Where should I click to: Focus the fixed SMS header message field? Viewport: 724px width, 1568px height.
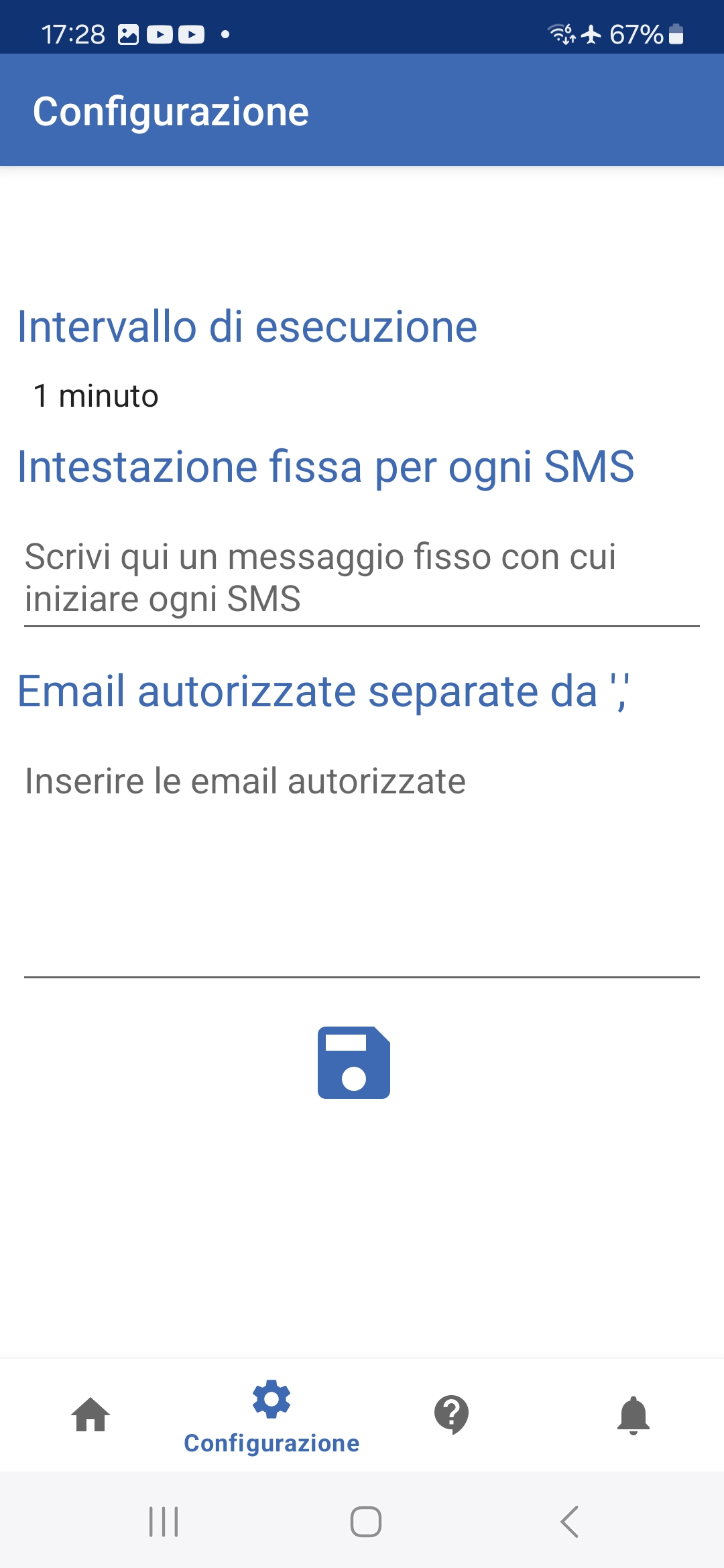point(362,578)
